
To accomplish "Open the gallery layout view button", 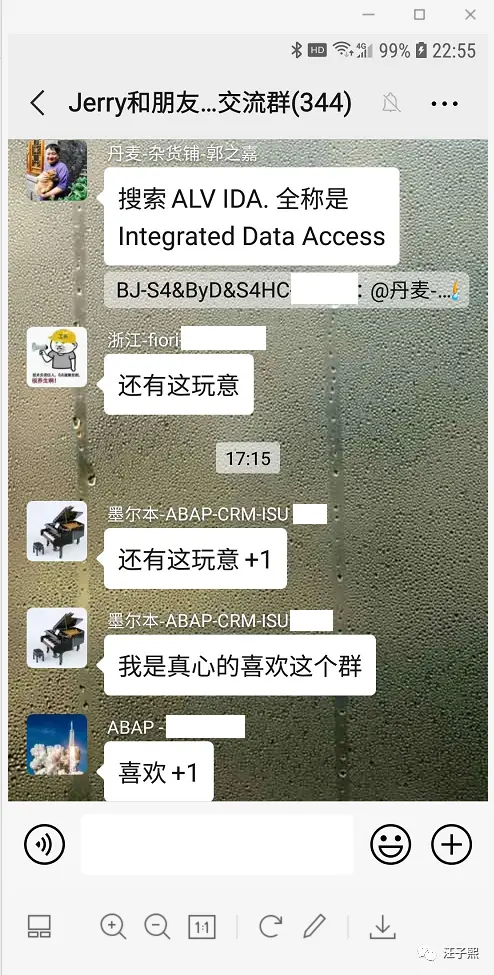I will click(39, 926).
